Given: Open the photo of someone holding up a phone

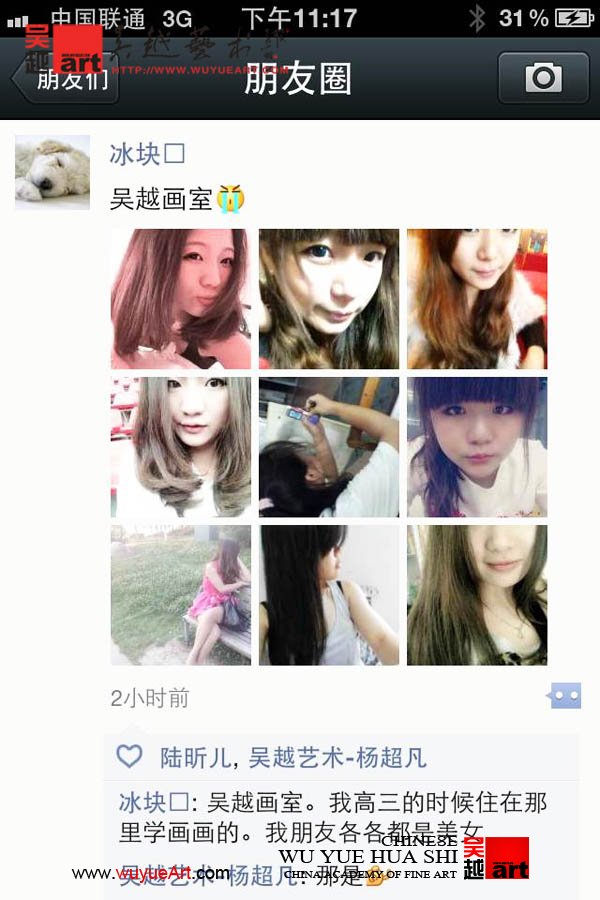Looking at the screenshot, I should point(328,447).
